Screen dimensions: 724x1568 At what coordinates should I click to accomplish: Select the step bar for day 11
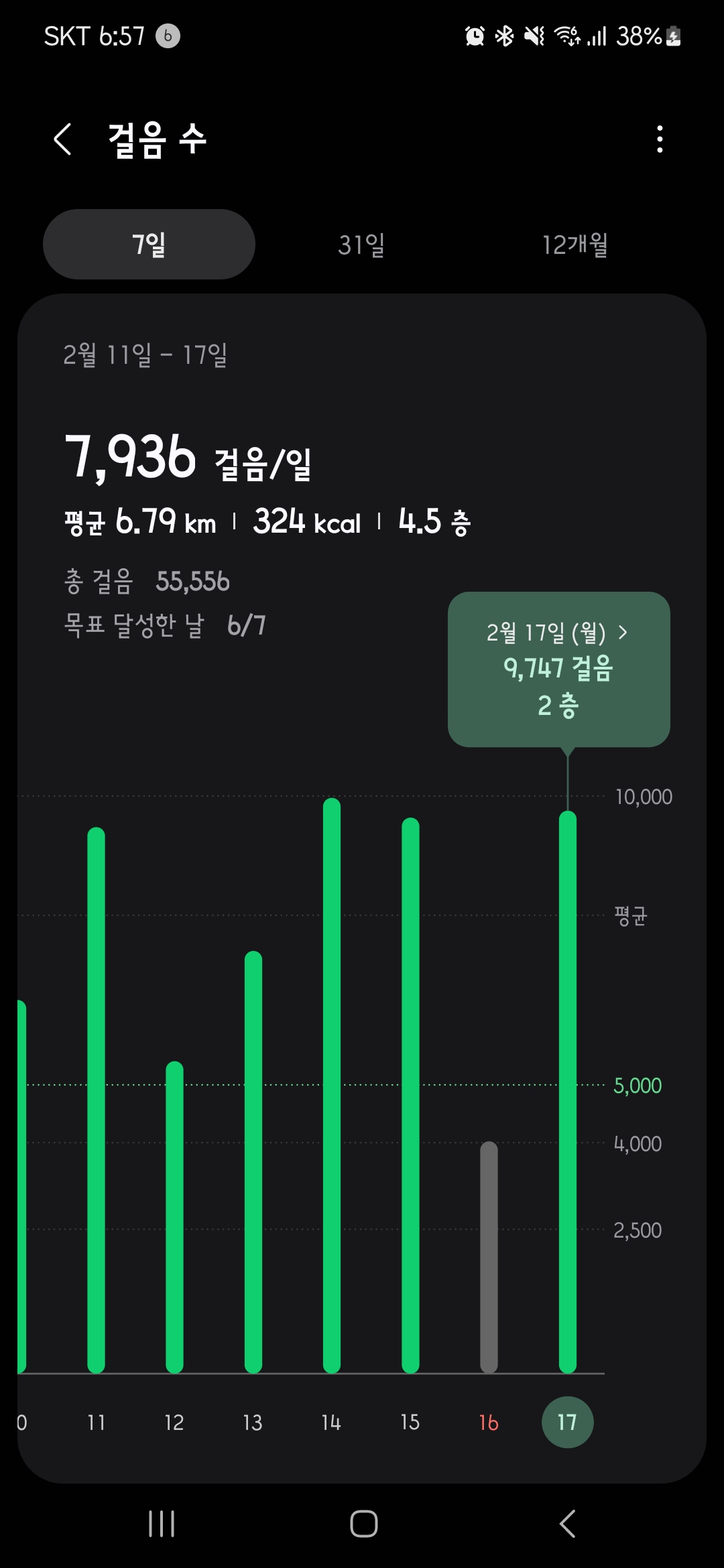tap(97, 1099)
